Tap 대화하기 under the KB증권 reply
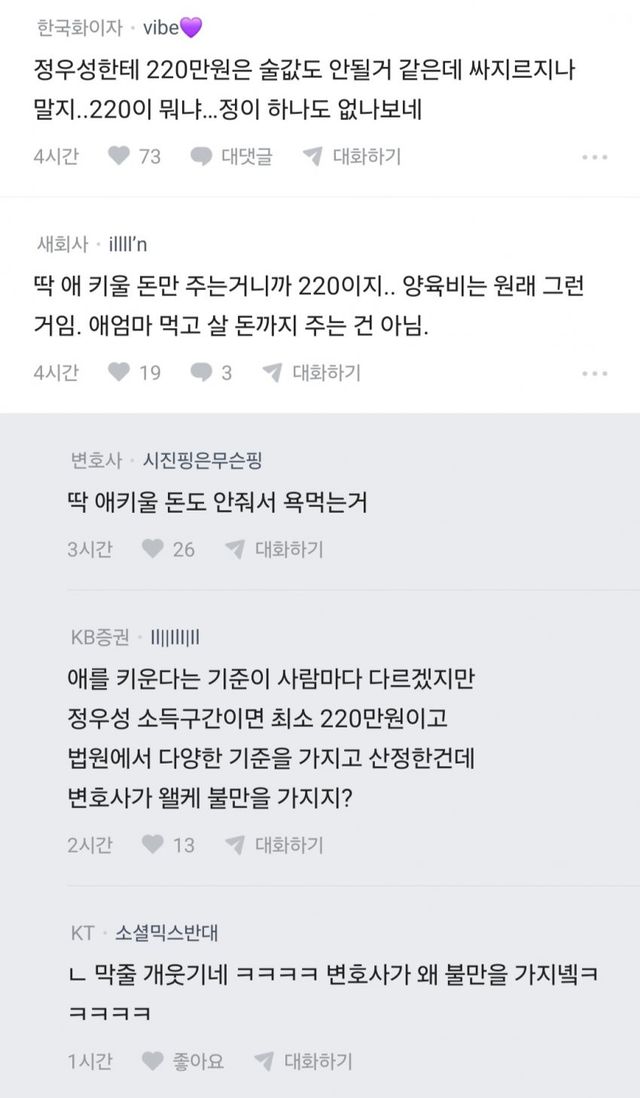Screen dimensions: 640x1098 [x=274, y=845]
